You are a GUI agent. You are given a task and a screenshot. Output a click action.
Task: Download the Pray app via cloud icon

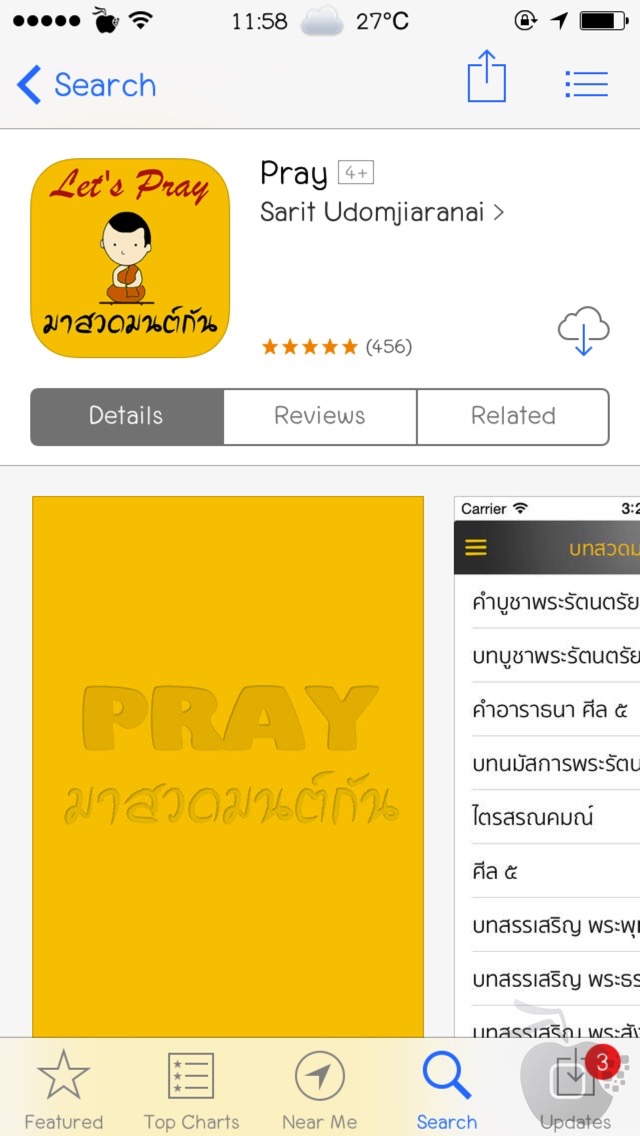pyautogui.click(x=583, y=330)
